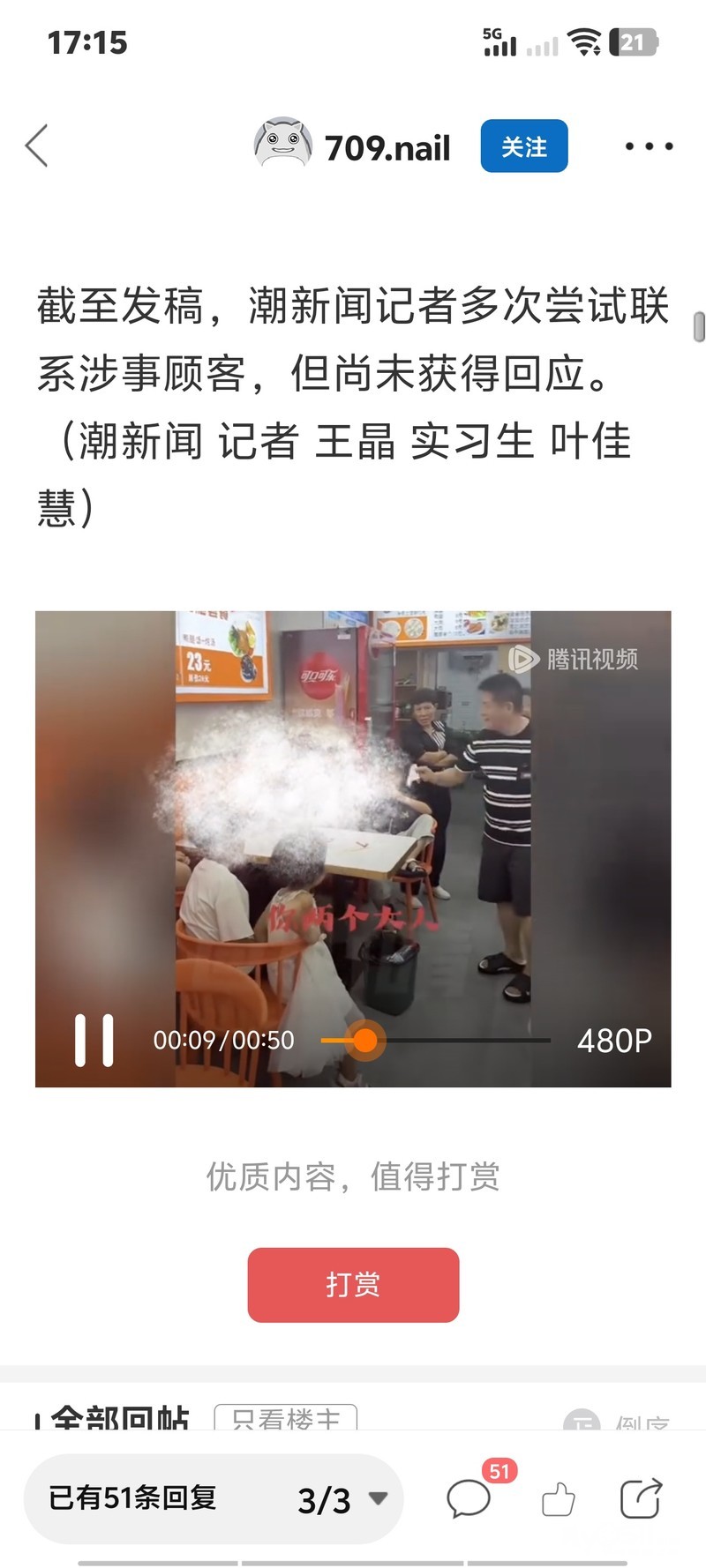Tip the author with 打赏 button
706x1568 pixels.
click(353, 1285)
